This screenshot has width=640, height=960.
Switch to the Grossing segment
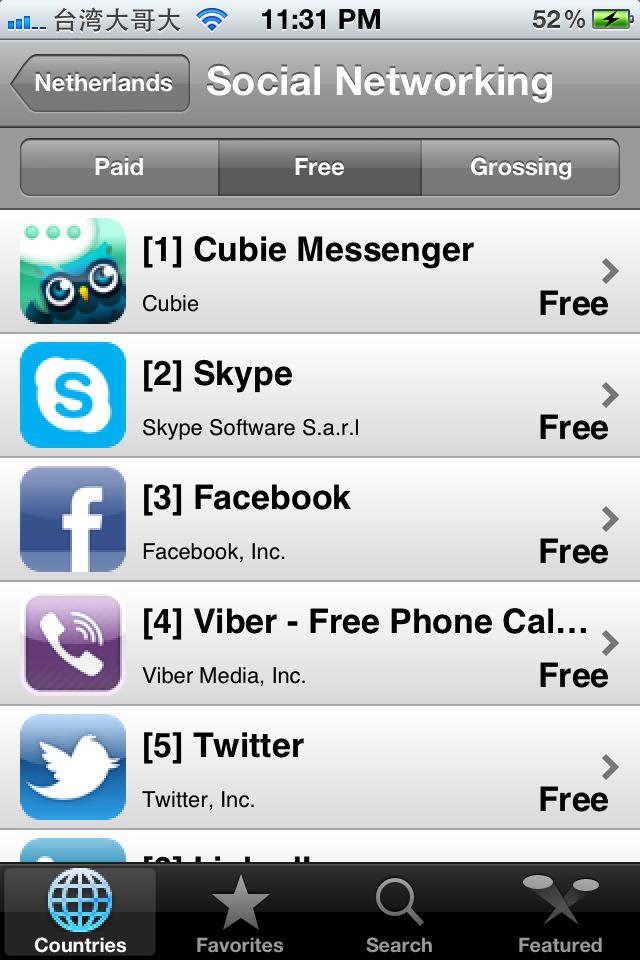pyautogui.click(x=520, y=167)
